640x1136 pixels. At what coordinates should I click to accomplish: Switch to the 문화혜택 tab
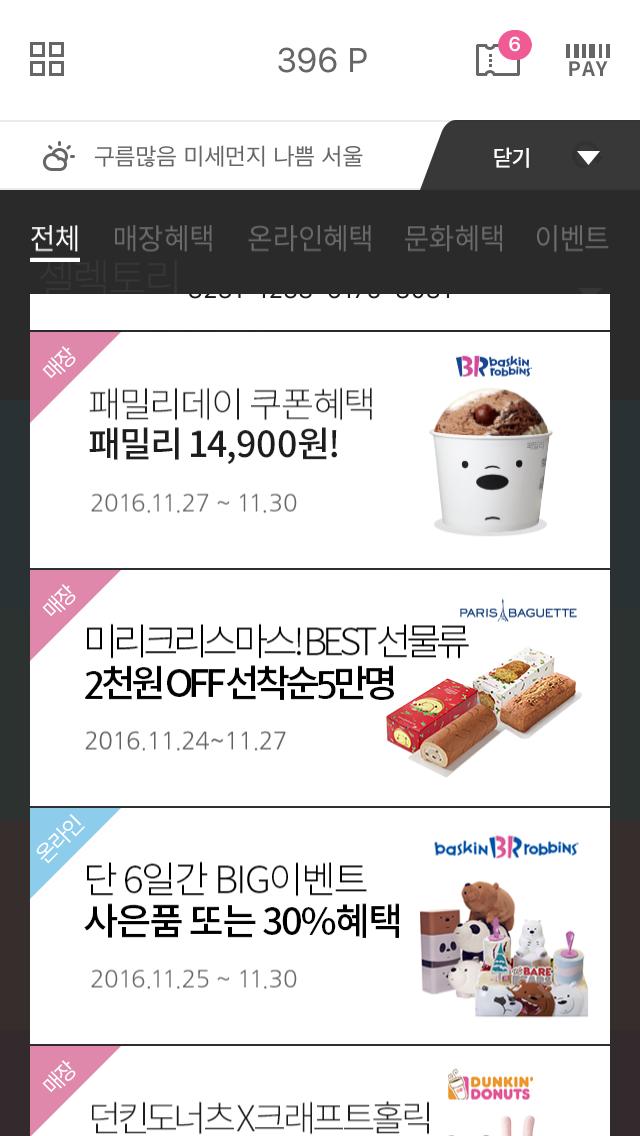click(x=453, y=238)
